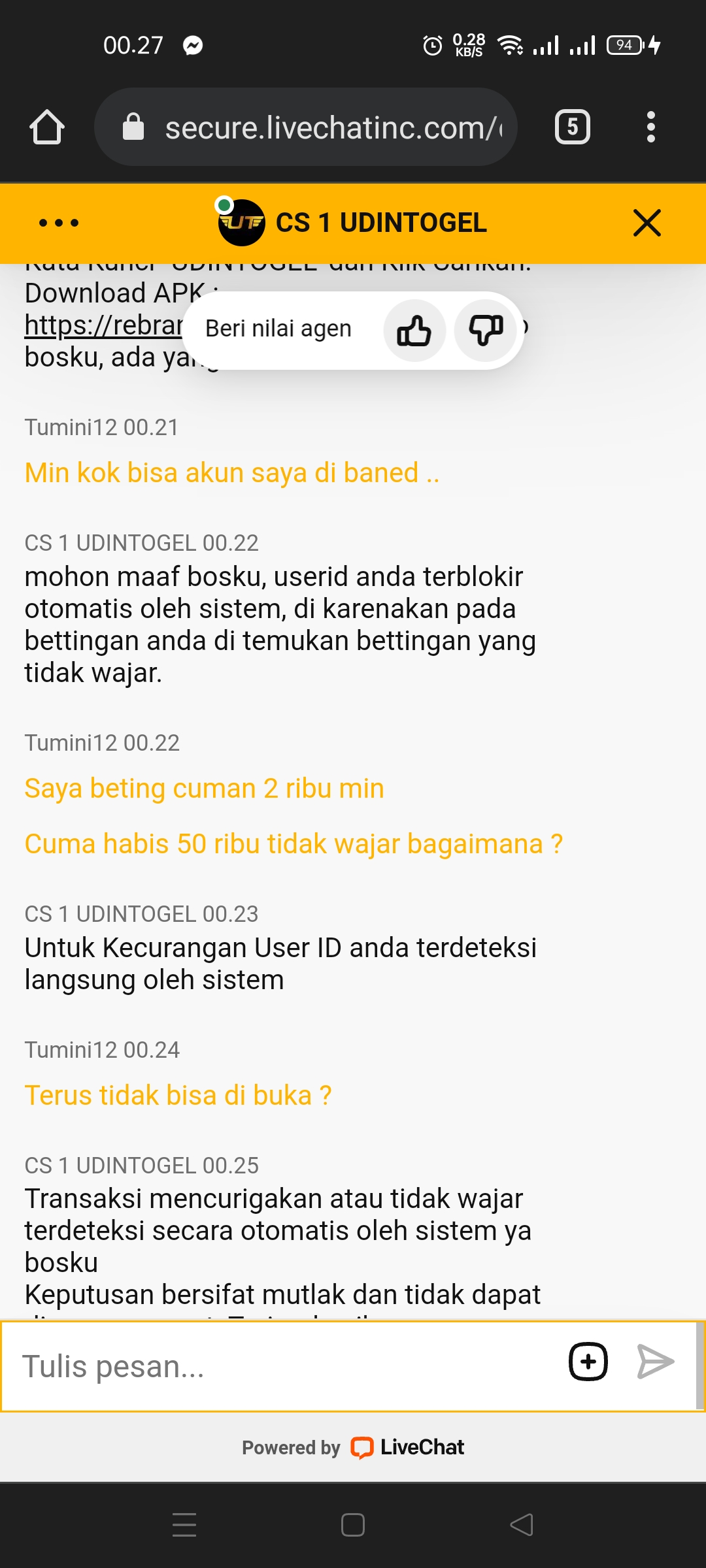Close the CS 1 UDINTOGEL chat window
The height and width of the screenshot is (1568, 706).
(x=647, y=223)
